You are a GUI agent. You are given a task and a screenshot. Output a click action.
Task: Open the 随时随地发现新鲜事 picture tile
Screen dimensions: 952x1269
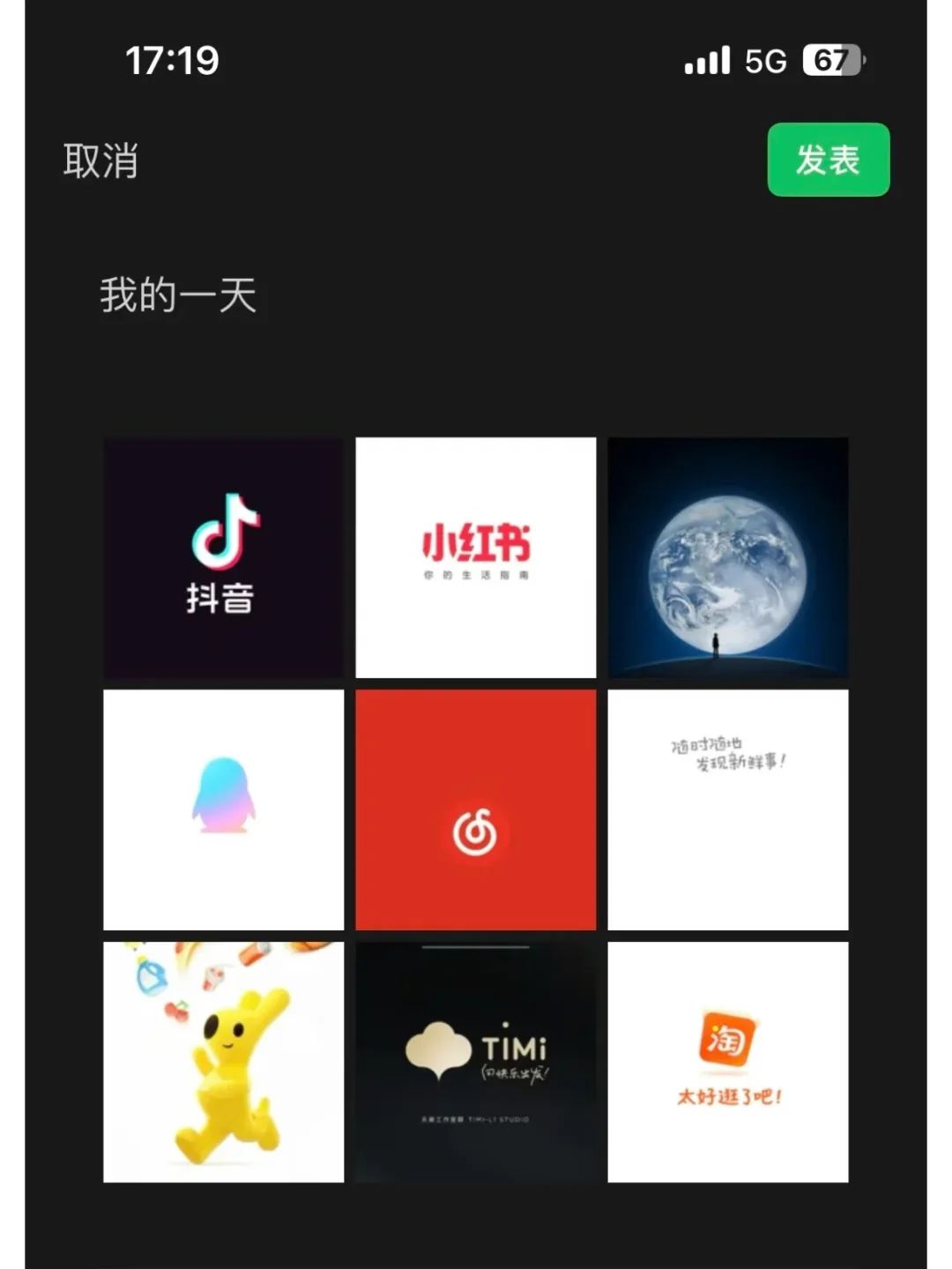(727, 810)
